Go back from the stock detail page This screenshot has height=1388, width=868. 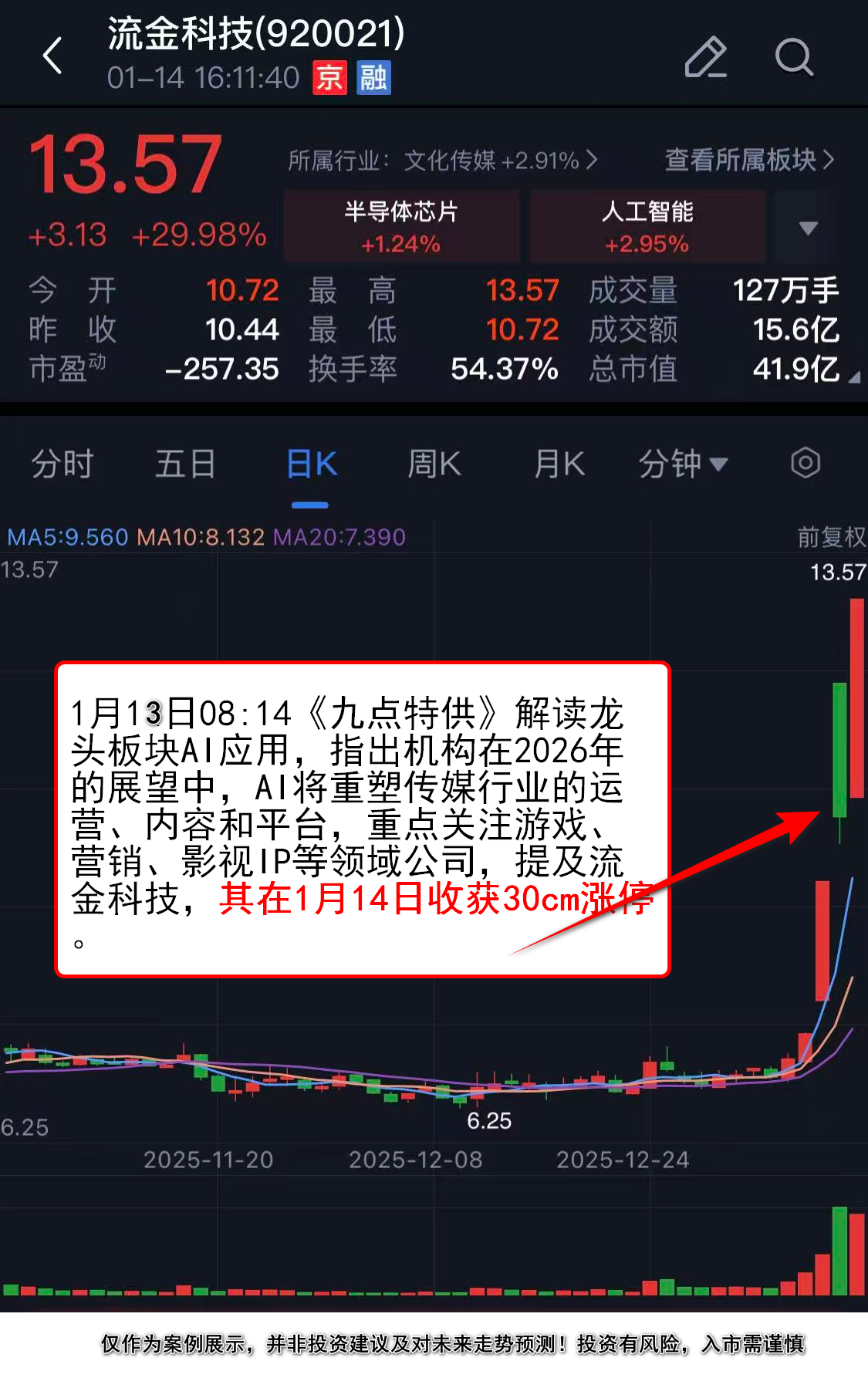coord(52,57)
